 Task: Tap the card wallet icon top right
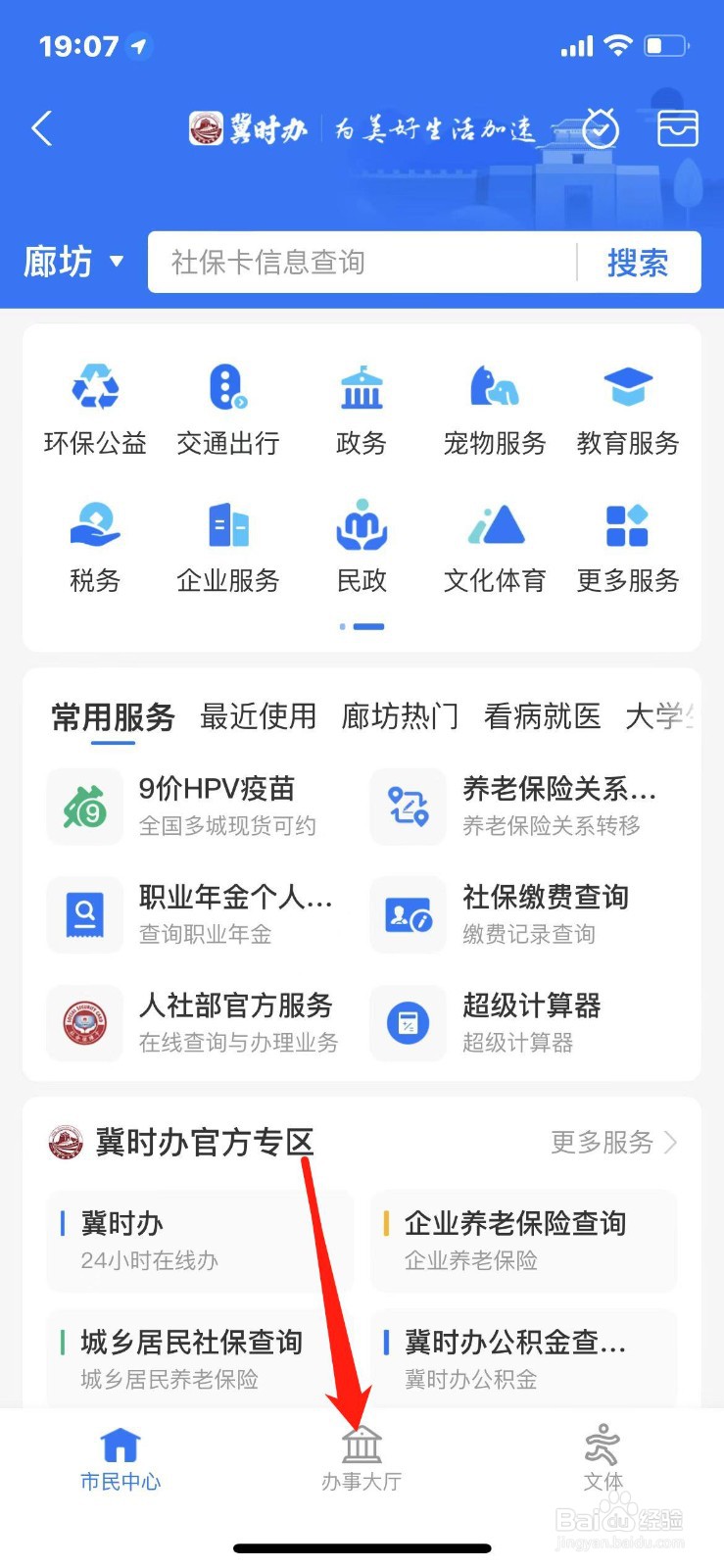coord(676,128)
